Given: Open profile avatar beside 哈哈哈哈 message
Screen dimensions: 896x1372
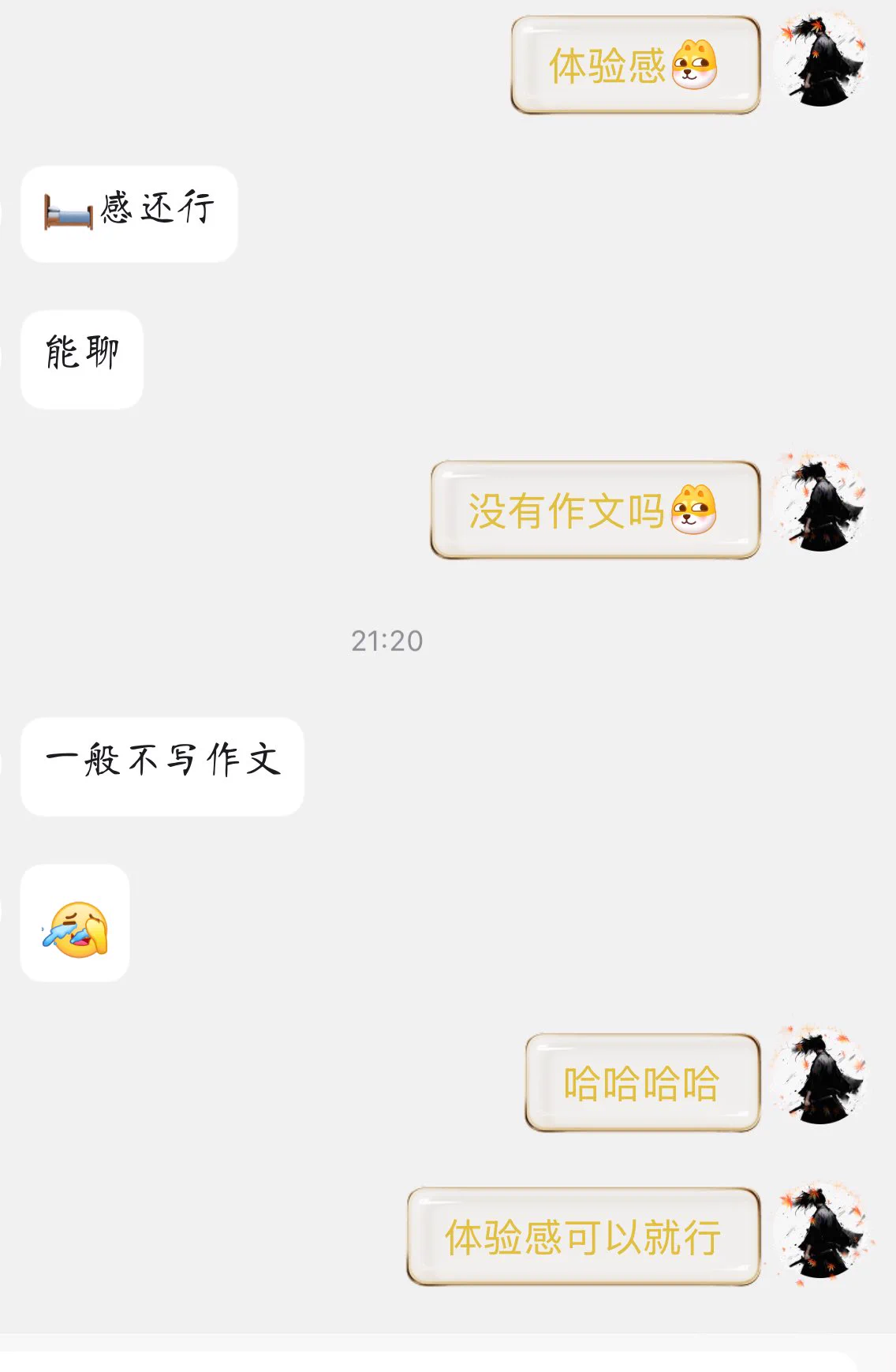Looking at the screenshot, I should coord(821,1078).
